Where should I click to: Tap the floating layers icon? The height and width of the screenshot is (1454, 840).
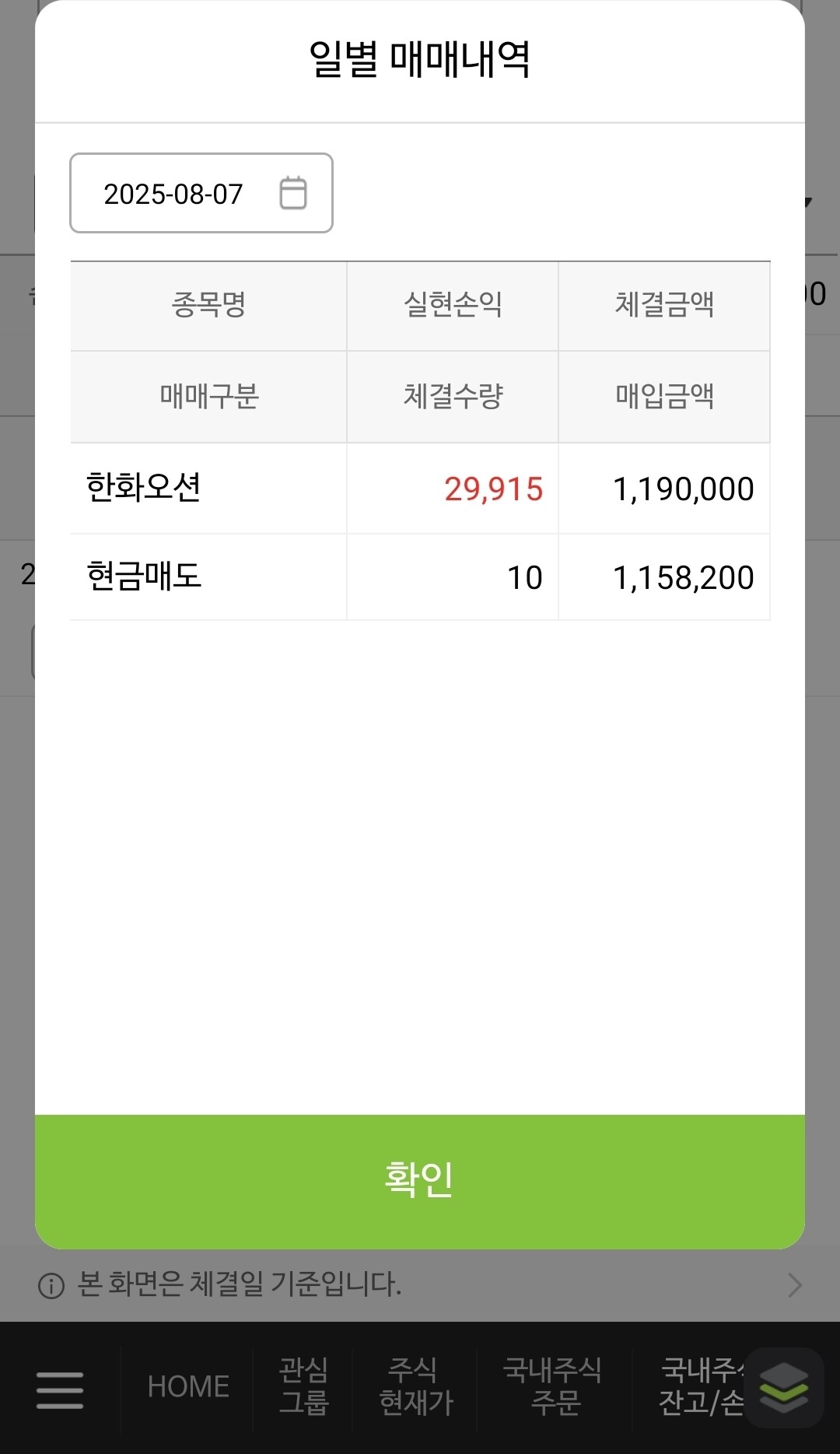pyautogui.click(x=783, y=1388)
